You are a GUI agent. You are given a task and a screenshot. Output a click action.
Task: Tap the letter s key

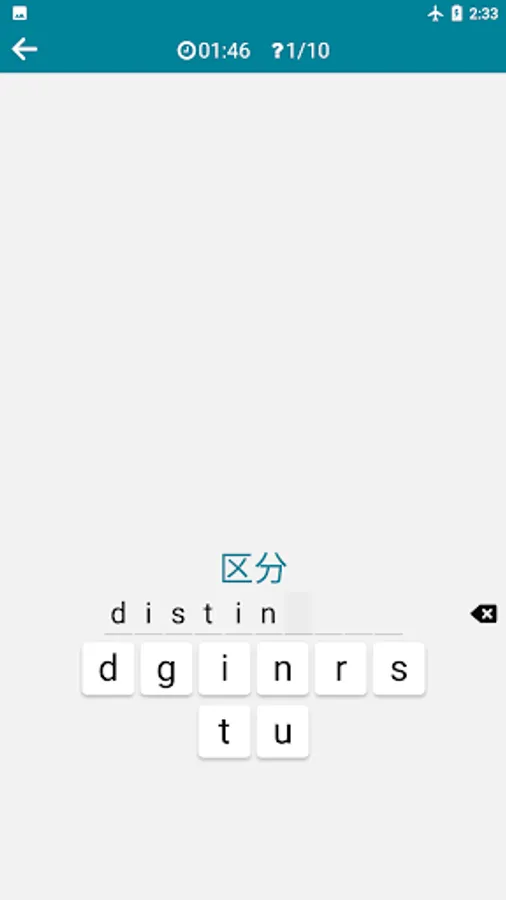[x=399, y=669]
